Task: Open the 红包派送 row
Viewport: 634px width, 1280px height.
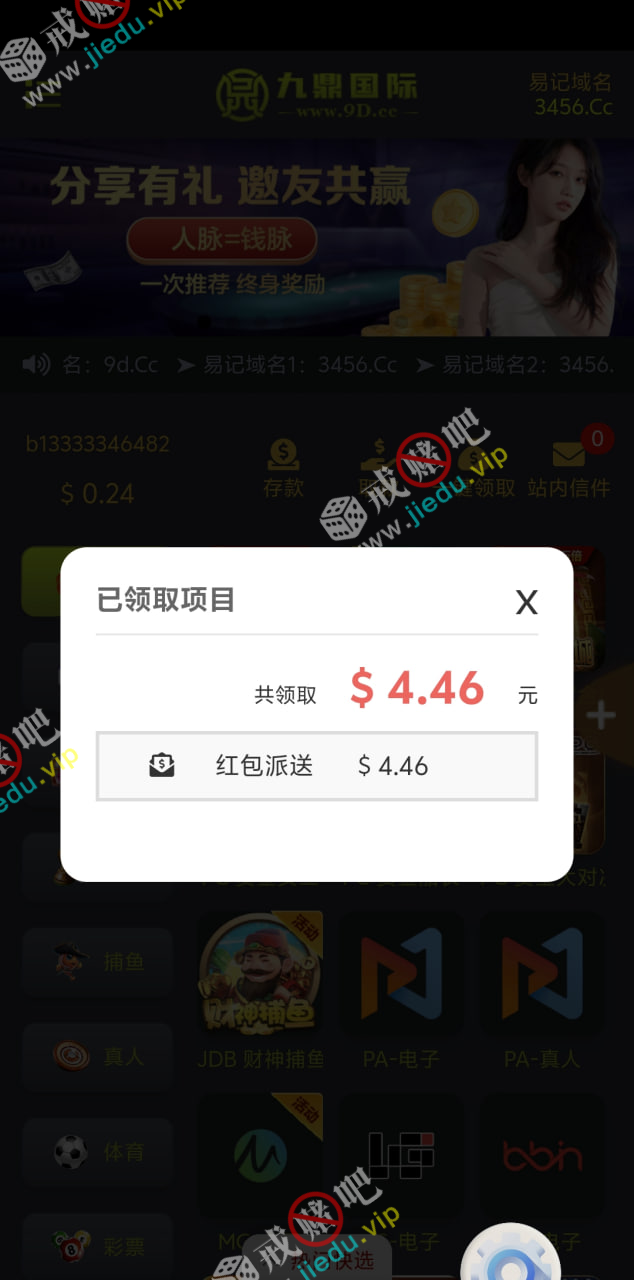Action: [316, 766]
